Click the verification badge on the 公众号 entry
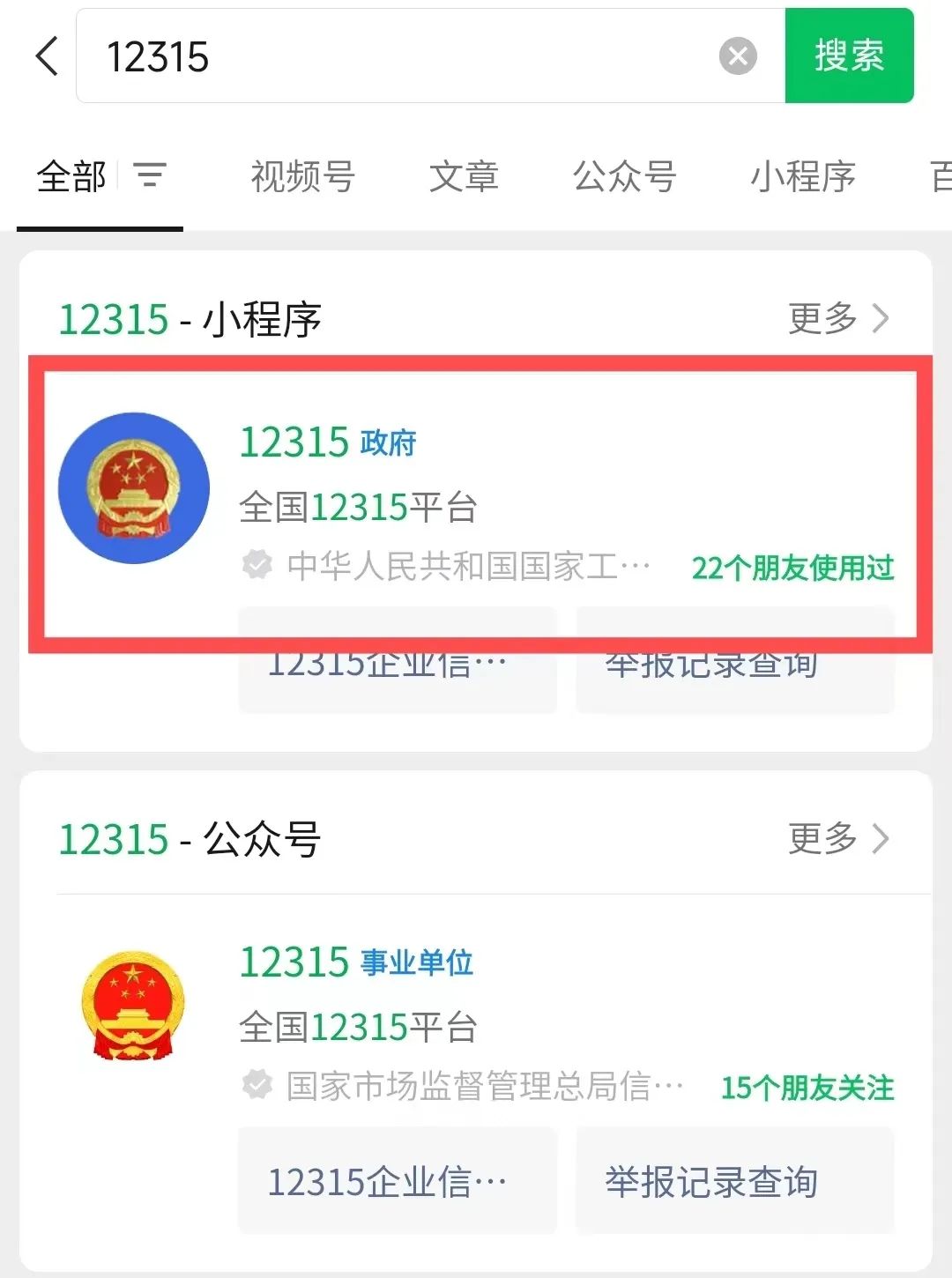Screen dimensions: 952x1278 (256, 1085)
